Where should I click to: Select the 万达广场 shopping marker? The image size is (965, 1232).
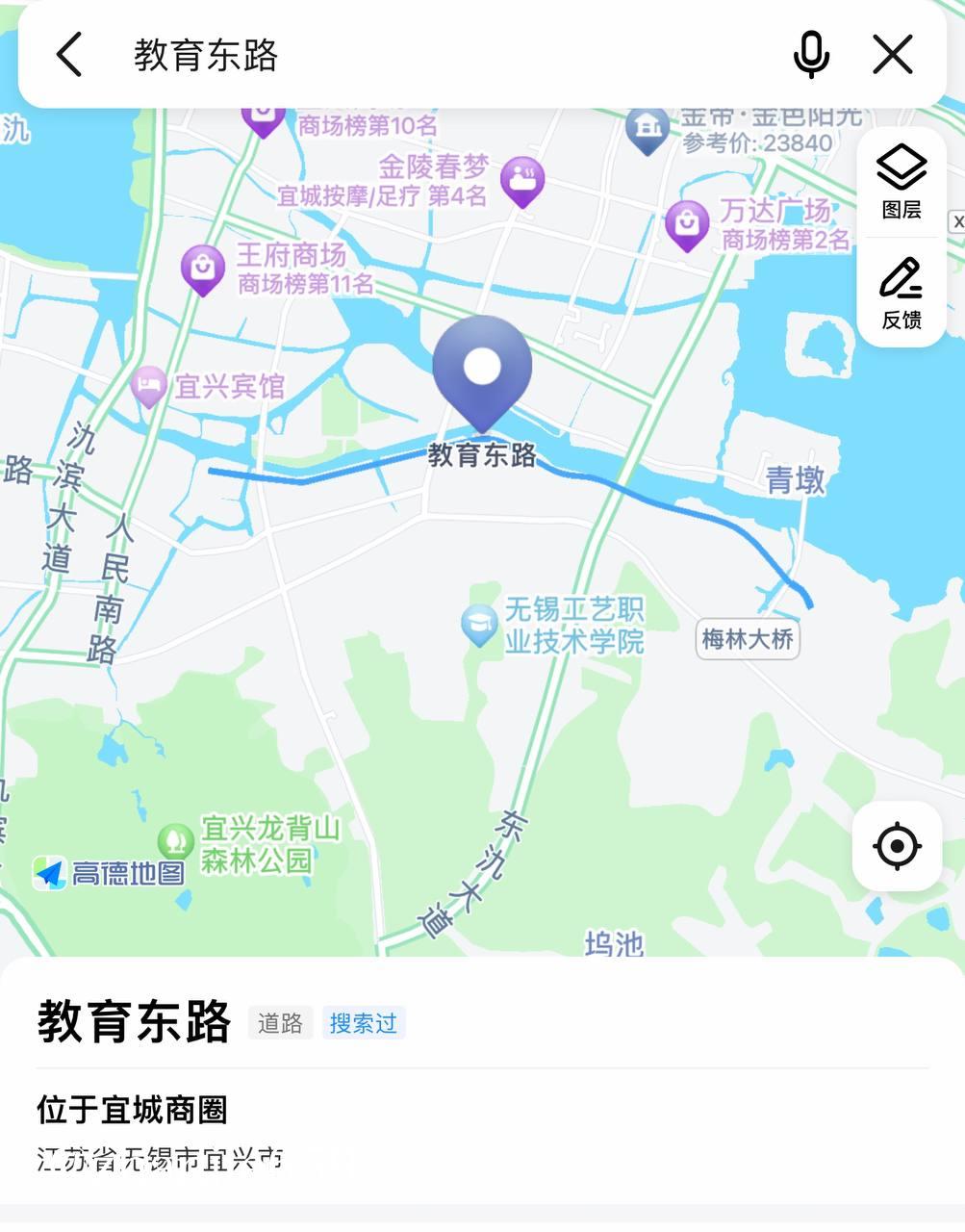coord(687,224)
